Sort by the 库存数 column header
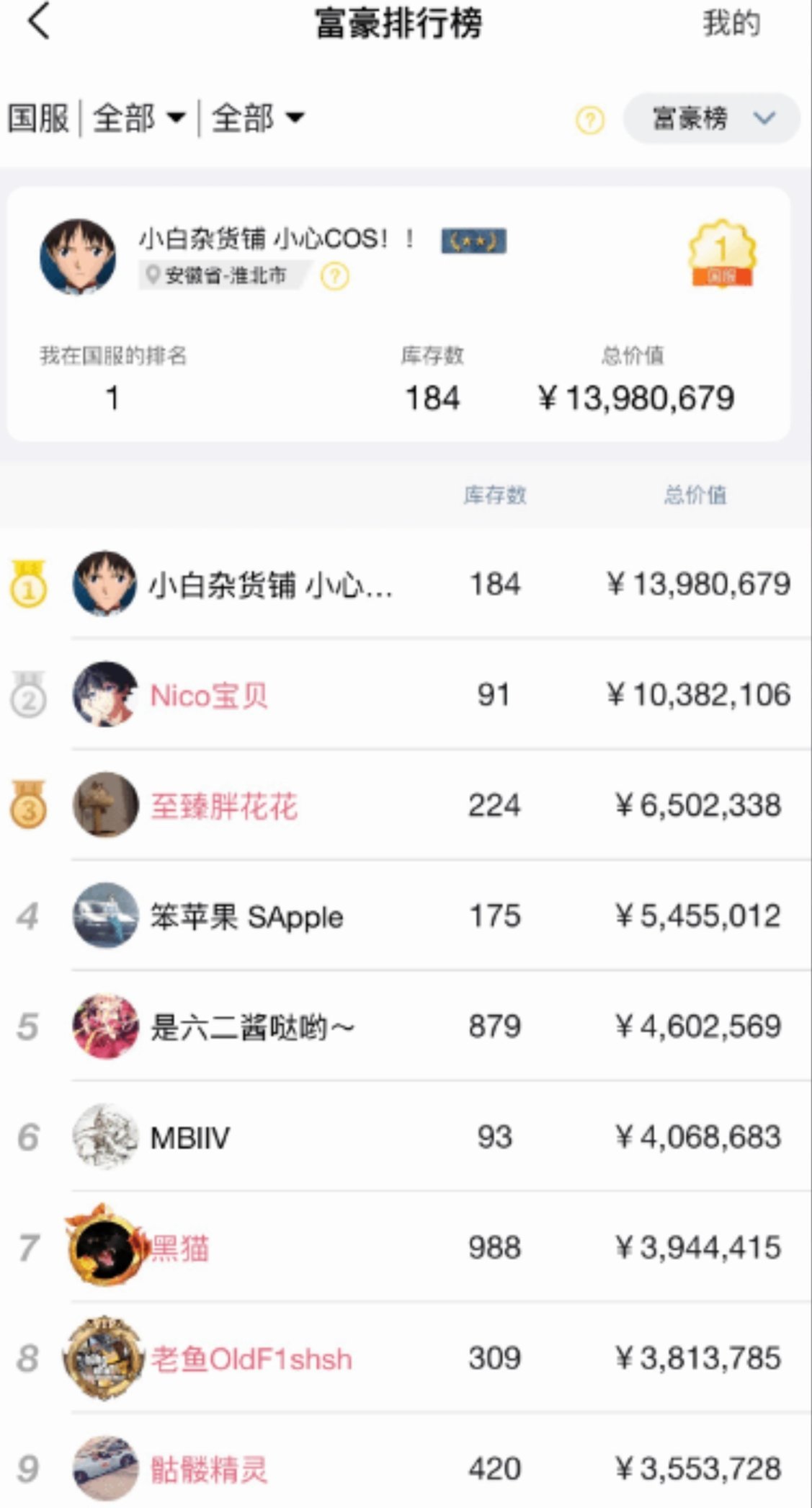This screenshot has height=1508, width=812. (x=494, y=494)
